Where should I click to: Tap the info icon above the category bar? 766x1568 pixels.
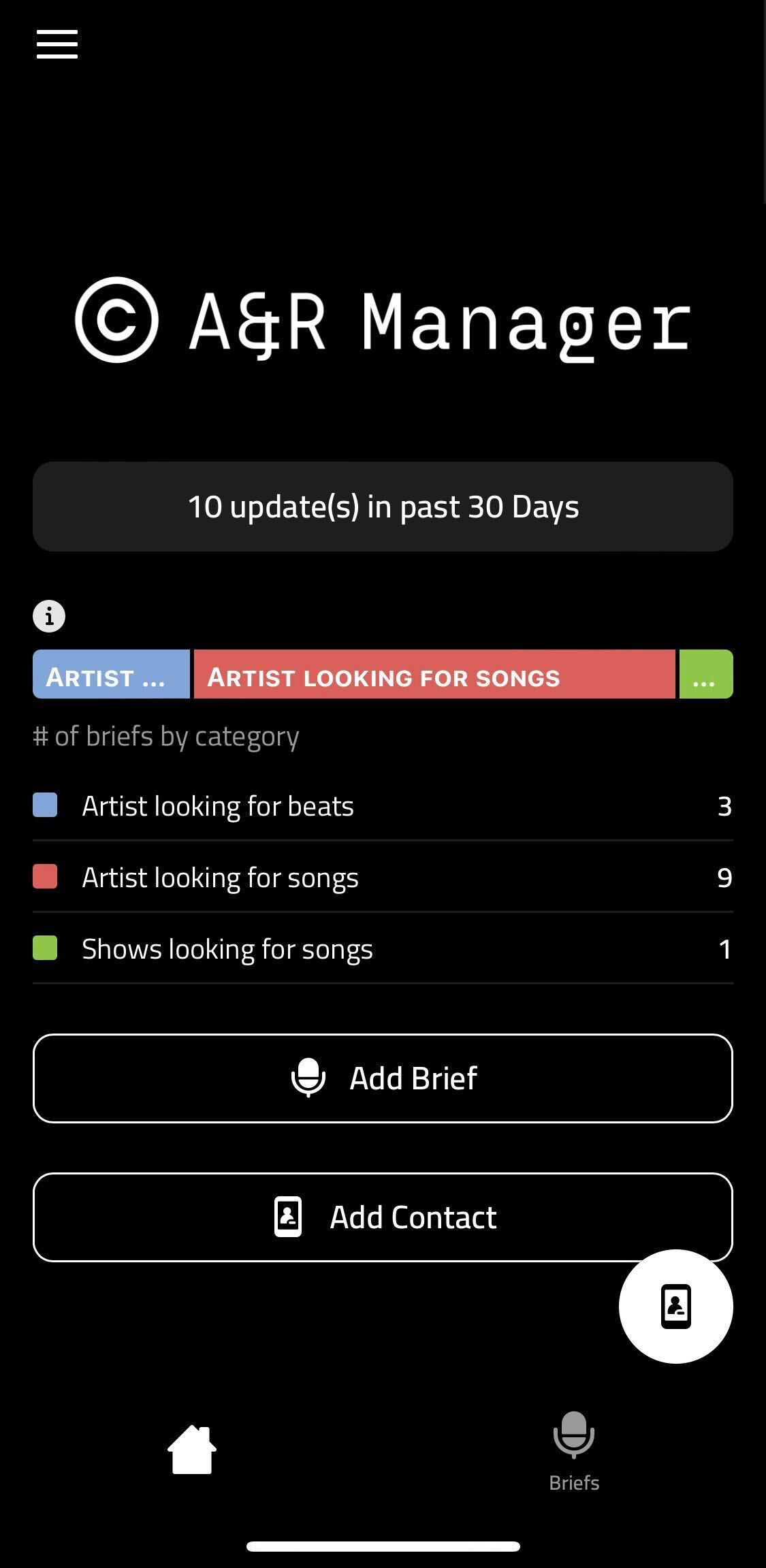click(49, 616)
